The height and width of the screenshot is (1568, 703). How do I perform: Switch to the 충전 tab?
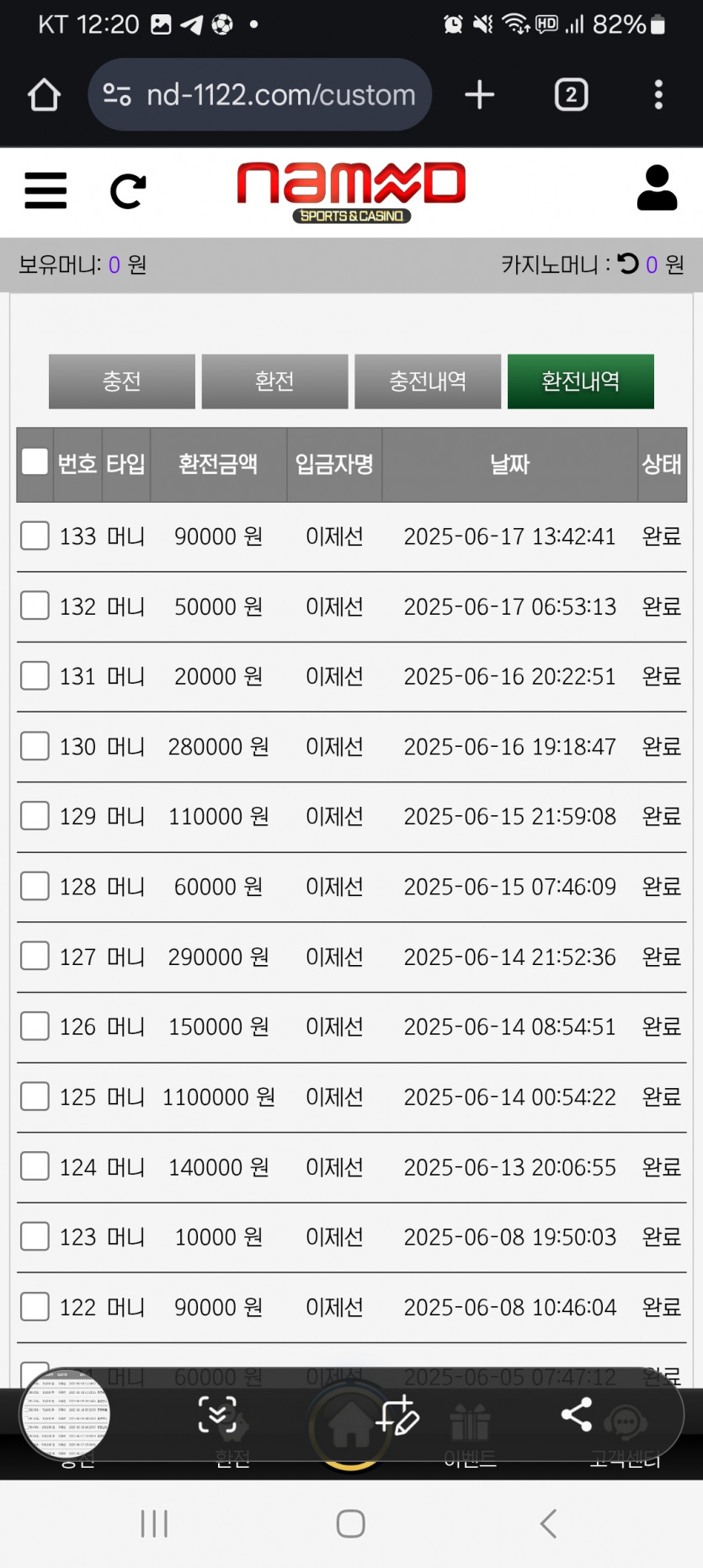click(122, 381)
